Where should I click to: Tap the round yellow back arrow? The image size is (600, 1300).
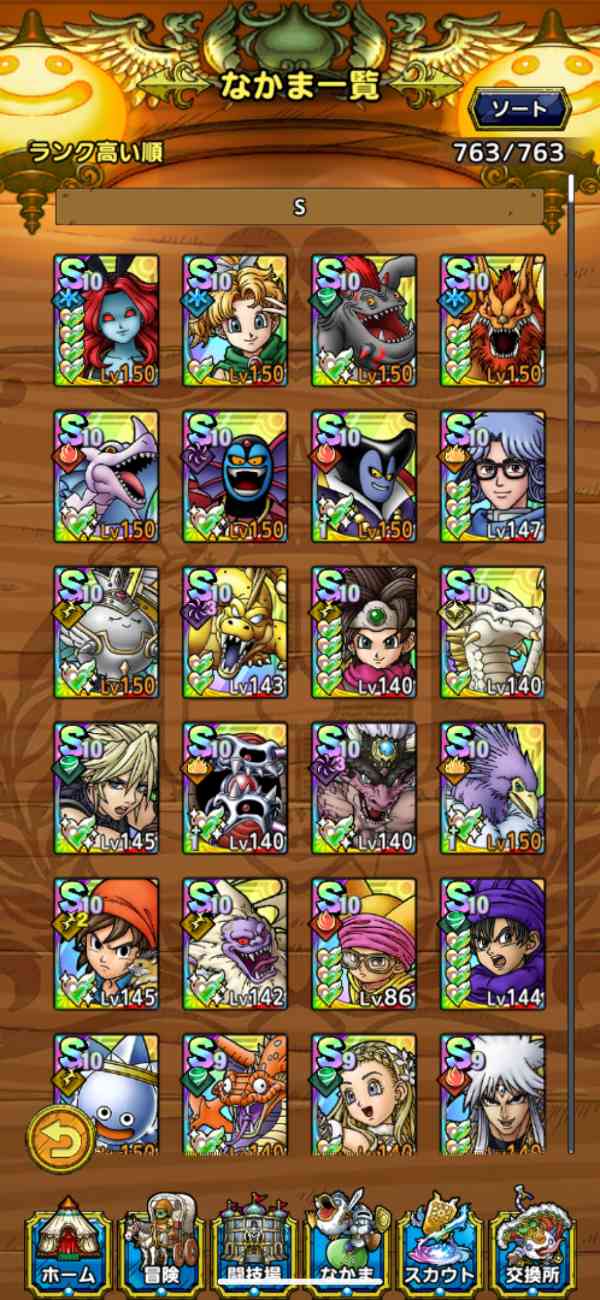59,1137
